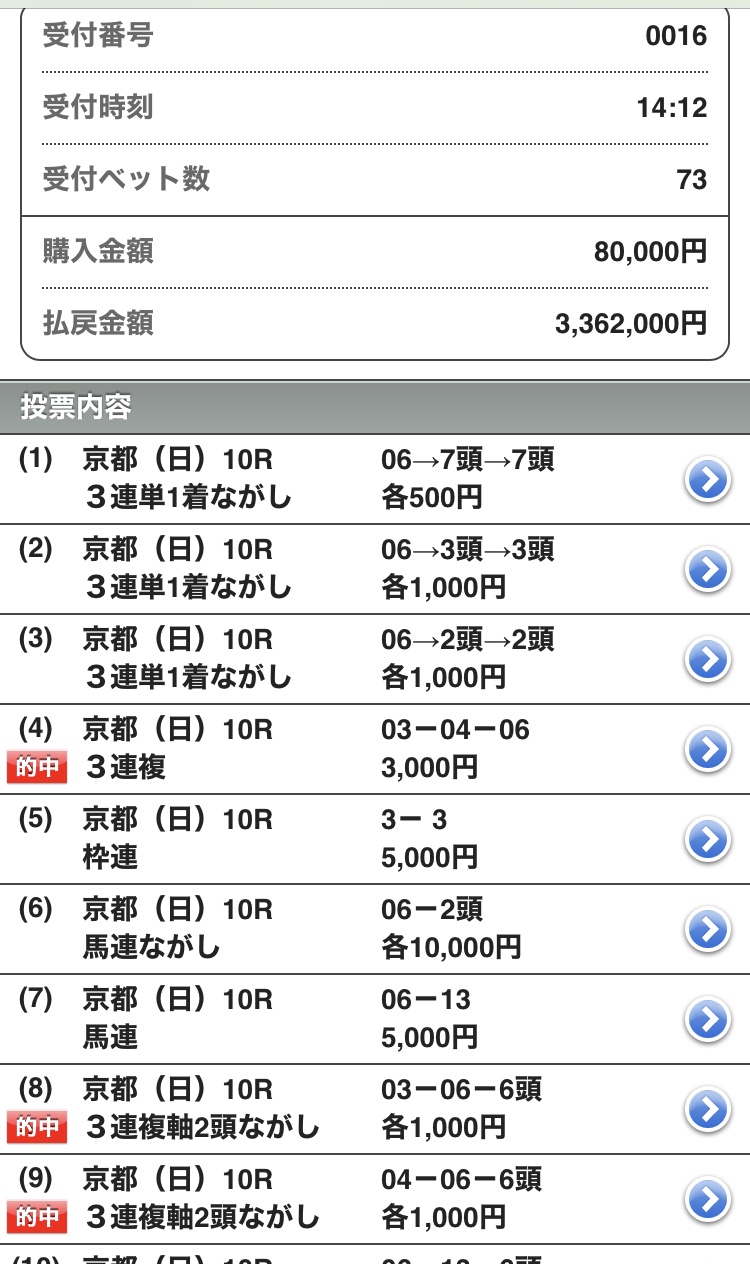The height and width of the screenshot is (1264, 750).
Task: Open bet (1) 06→7頭→7頭 details
Action: coord(708,480)
